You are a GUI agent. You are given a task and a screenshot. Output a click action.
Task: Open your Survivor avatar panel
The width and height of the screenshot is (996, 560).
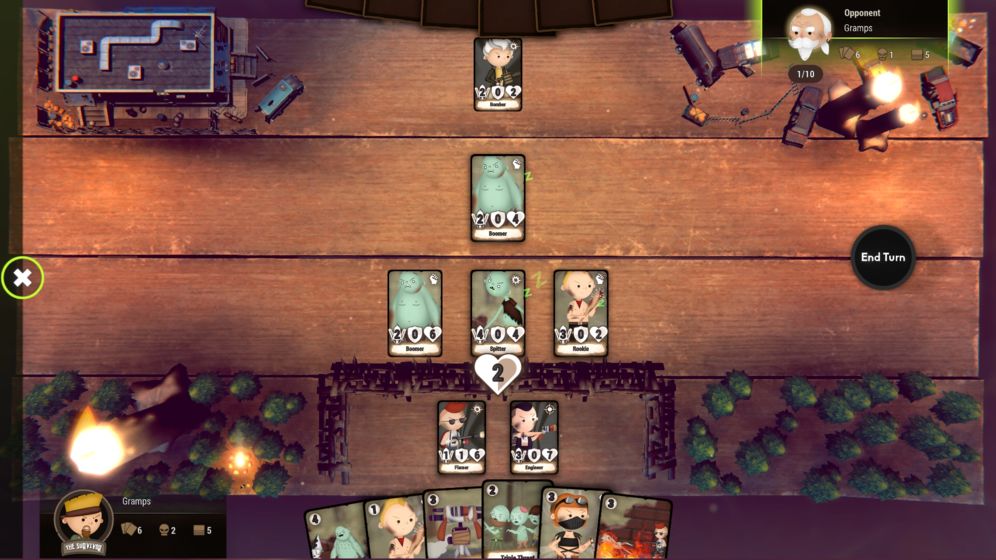[83, 520]
